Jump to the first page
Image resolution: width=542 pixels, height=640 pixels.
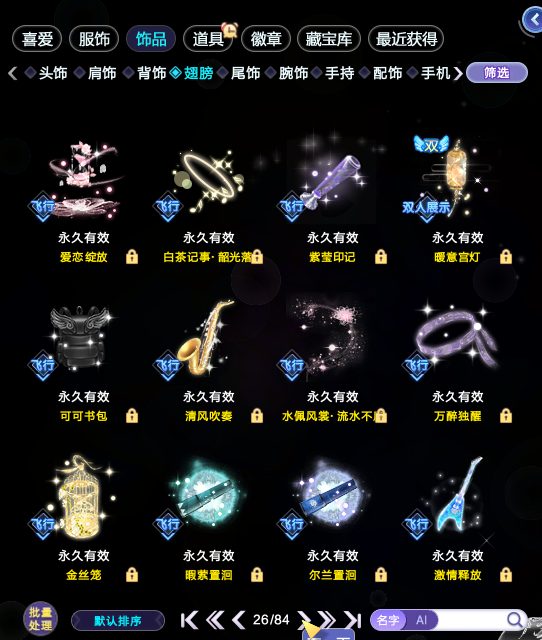tap(189, 620)
